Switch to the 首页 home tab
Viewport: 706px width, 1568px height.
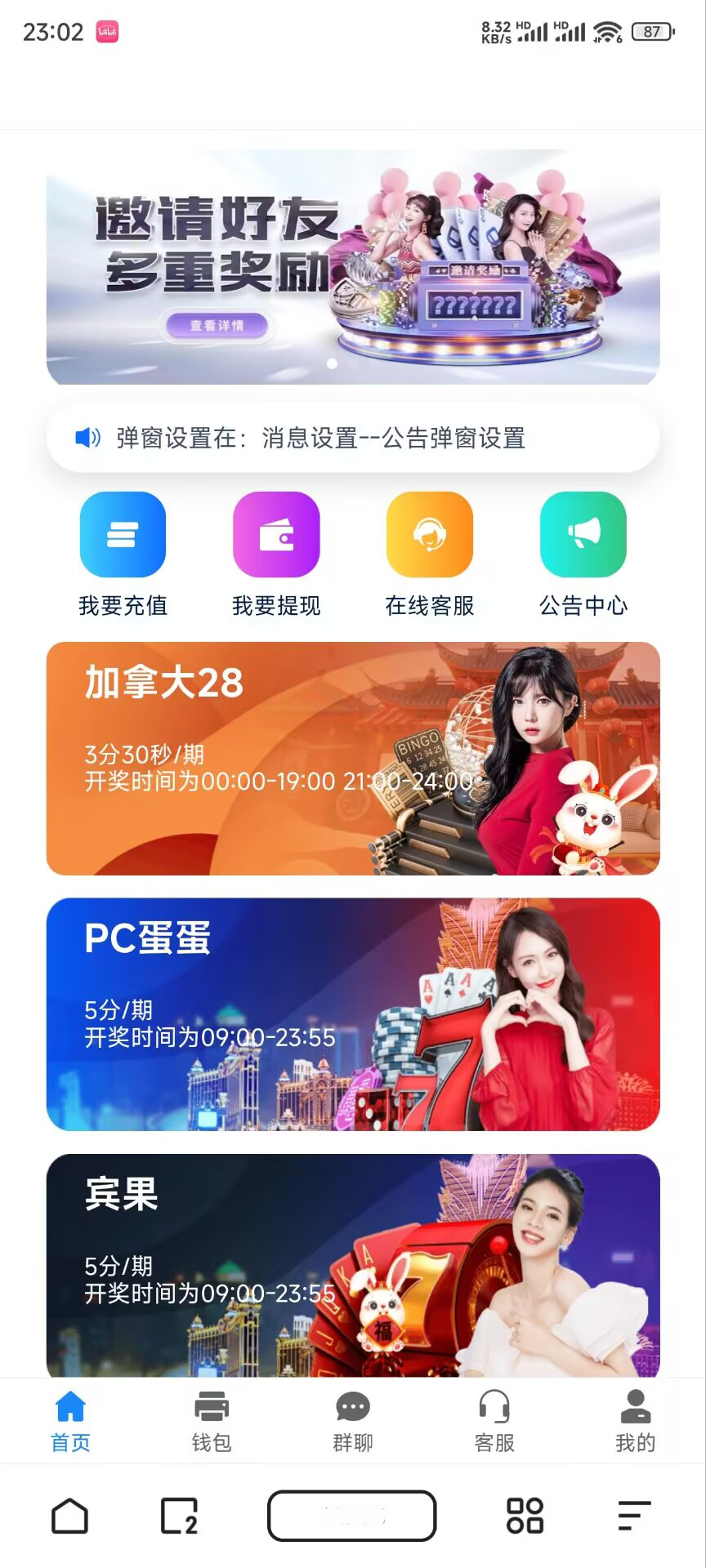pyautogui.click(x=70, y=1421)
